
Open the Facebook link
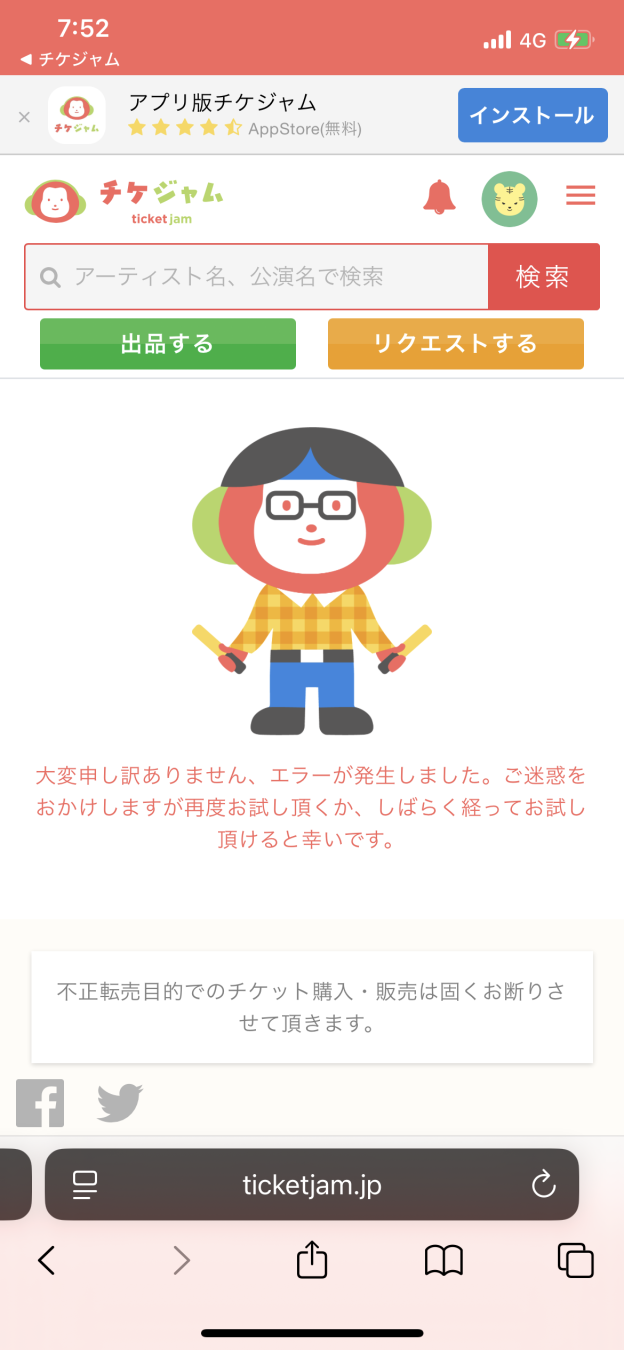(x=40, y=1103)
